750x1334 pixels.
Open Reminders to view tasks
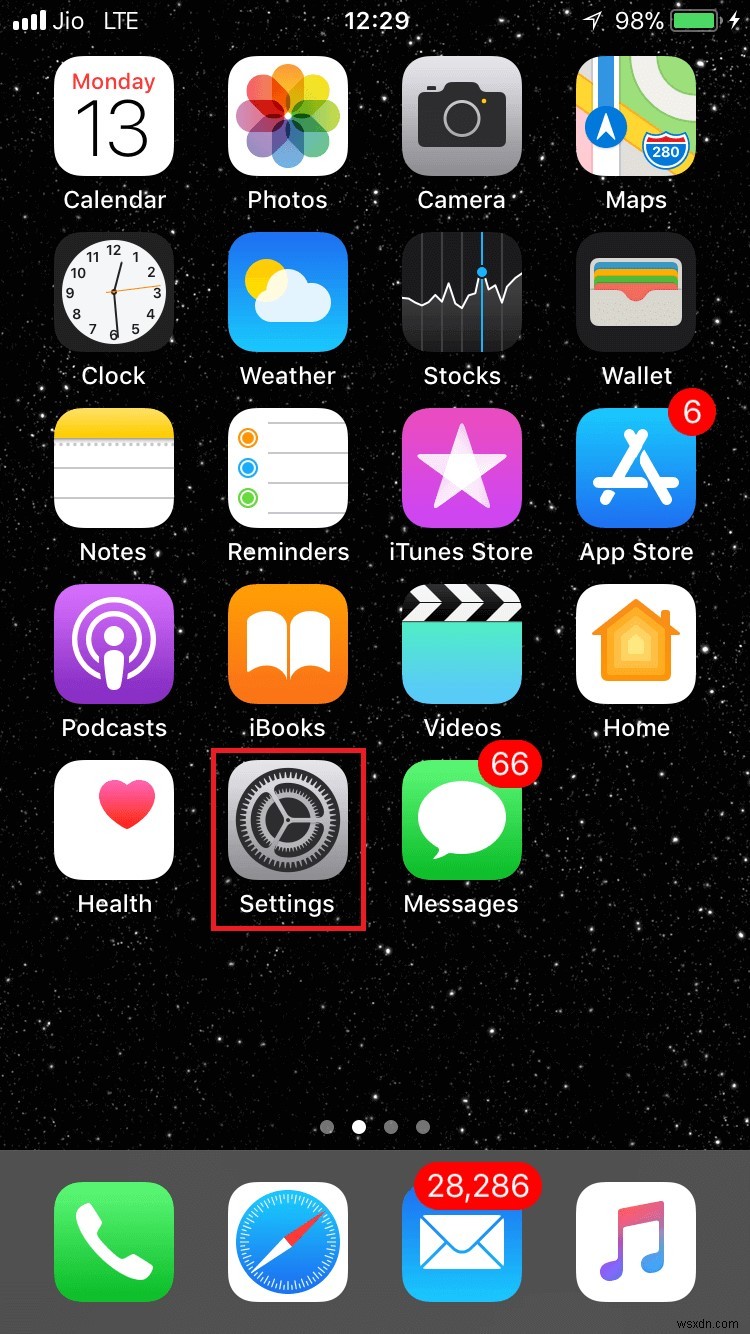(287, 468)
